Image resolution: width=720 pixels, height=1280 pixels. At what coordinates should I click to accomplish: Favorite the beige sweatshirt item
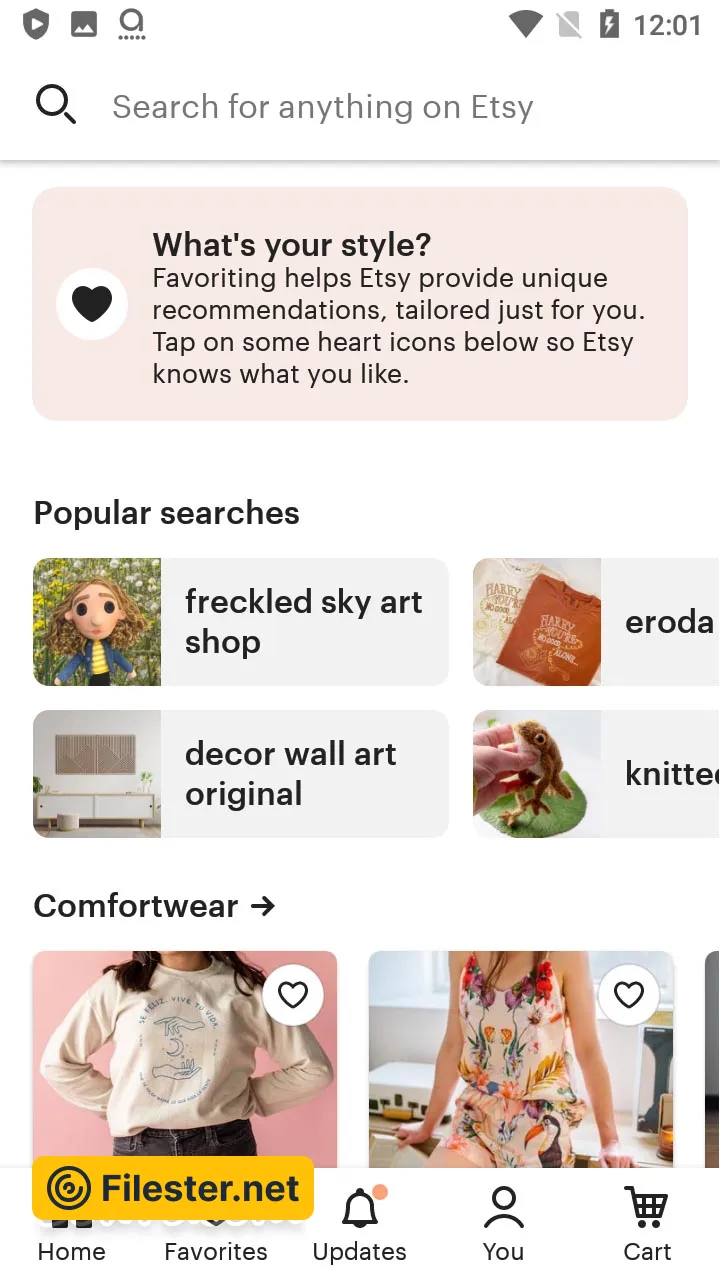click(x=293, y=995)
